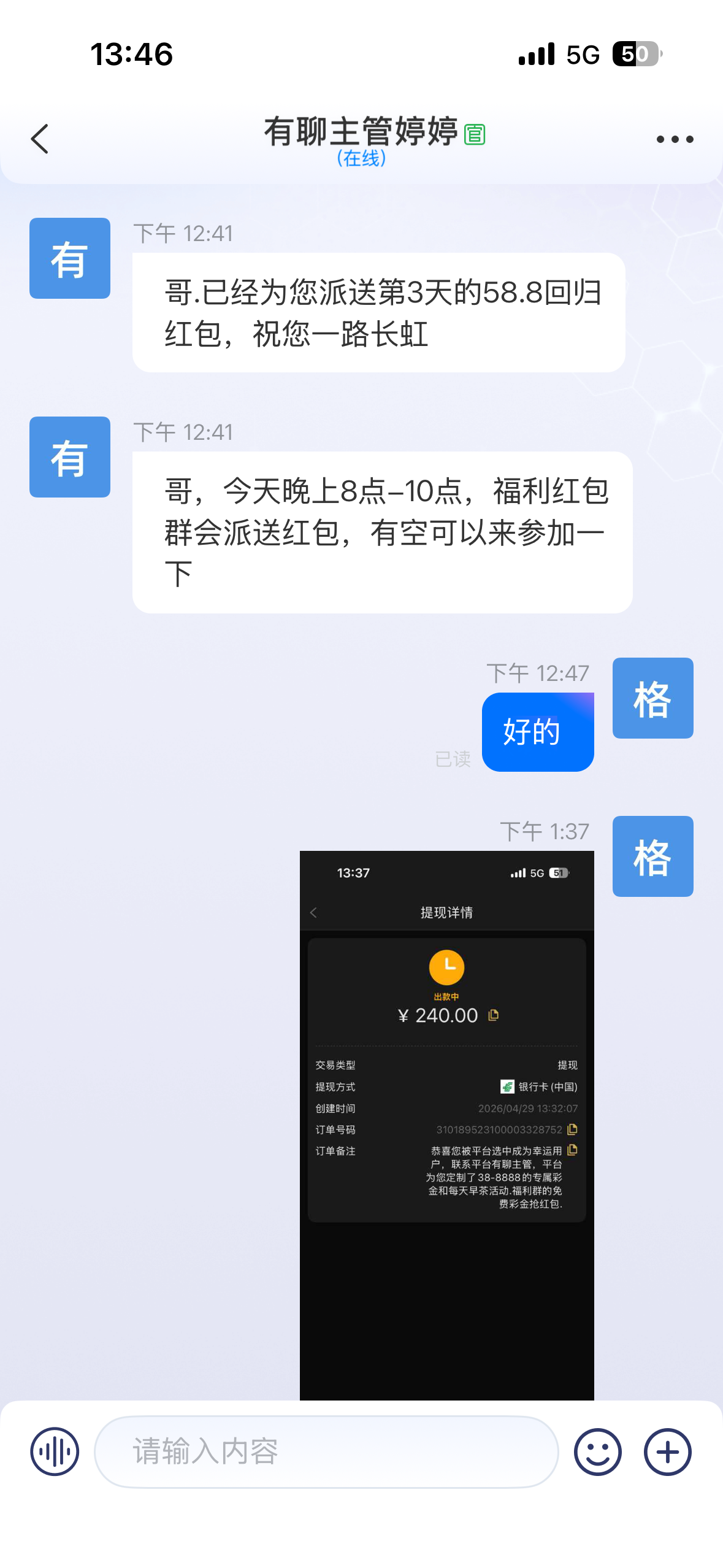Tap the voice input icon
The width and height of the screenshot is (723, 1568).
coord(55,1451)
